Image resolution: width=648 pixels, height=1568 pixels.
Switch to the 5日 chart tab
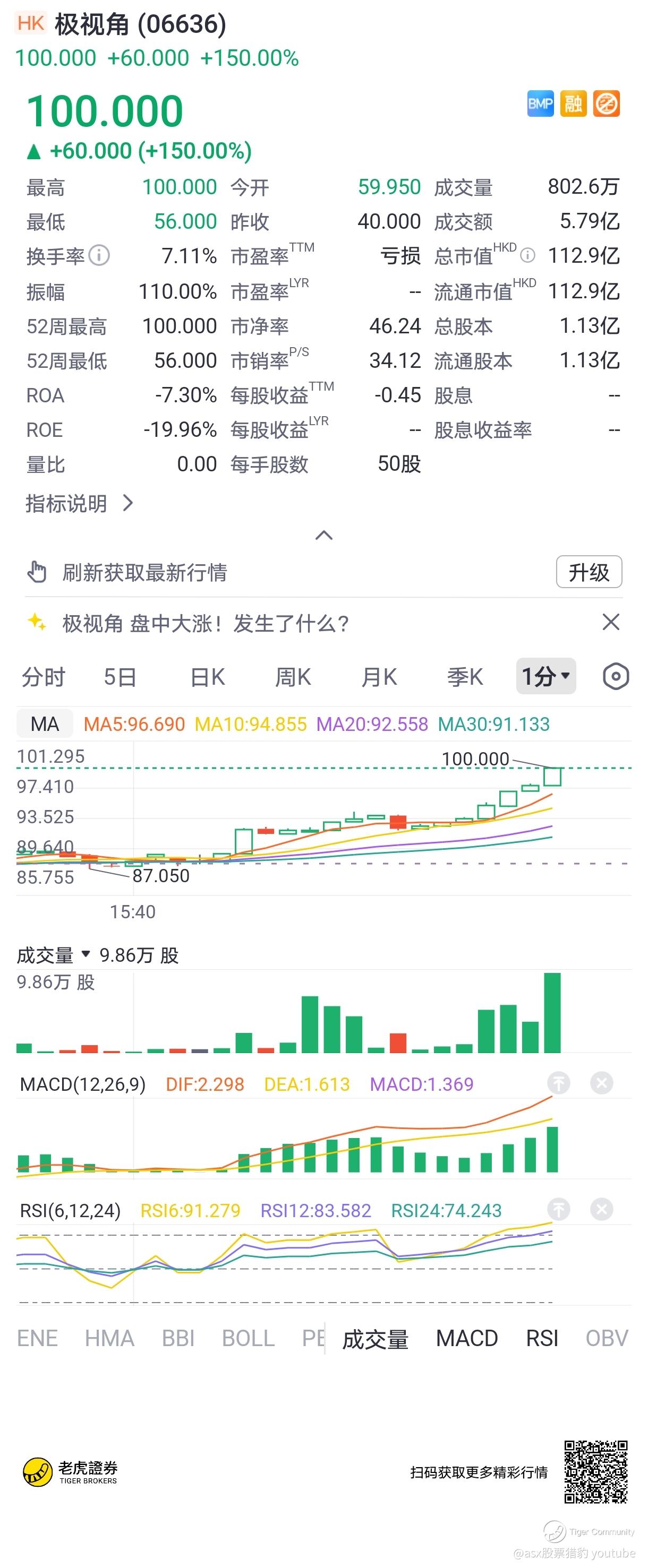tap(120, 677)
